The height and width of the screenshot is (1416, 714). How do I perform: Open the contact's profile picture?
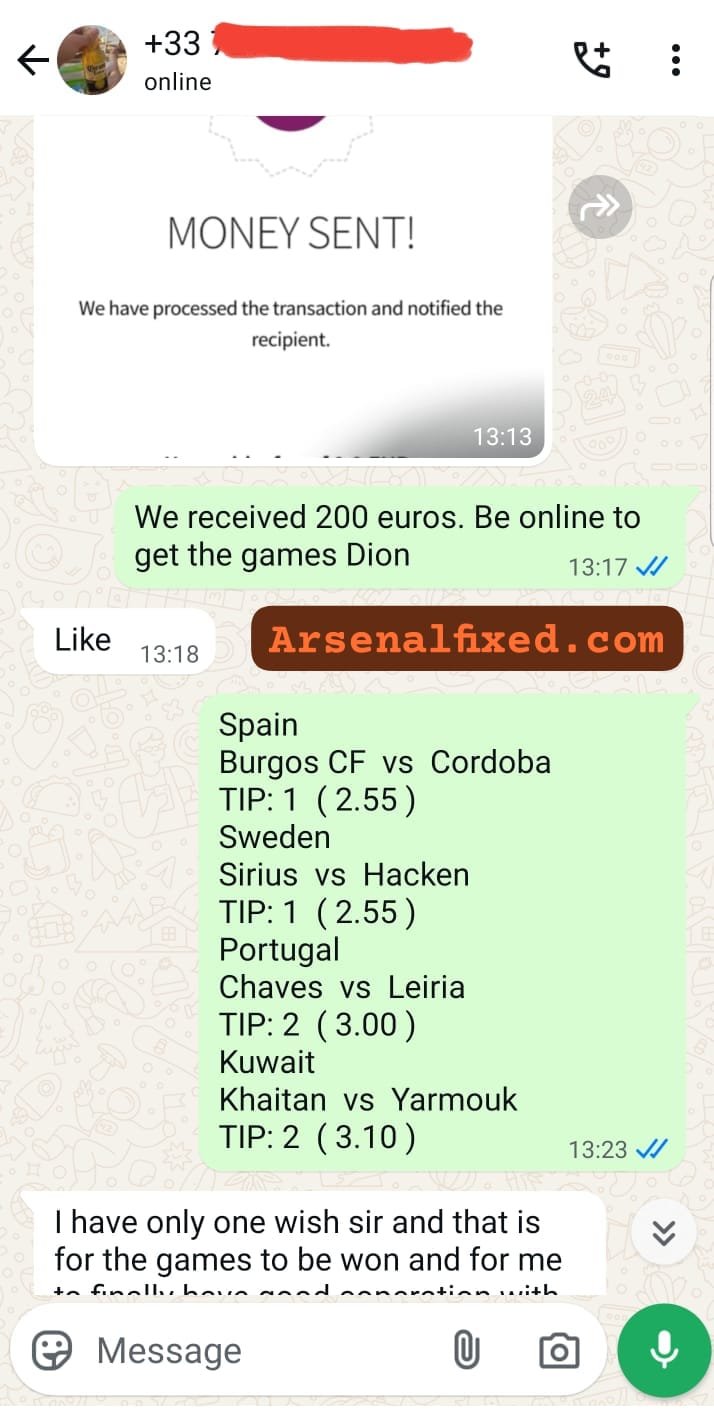click(92, 60)
